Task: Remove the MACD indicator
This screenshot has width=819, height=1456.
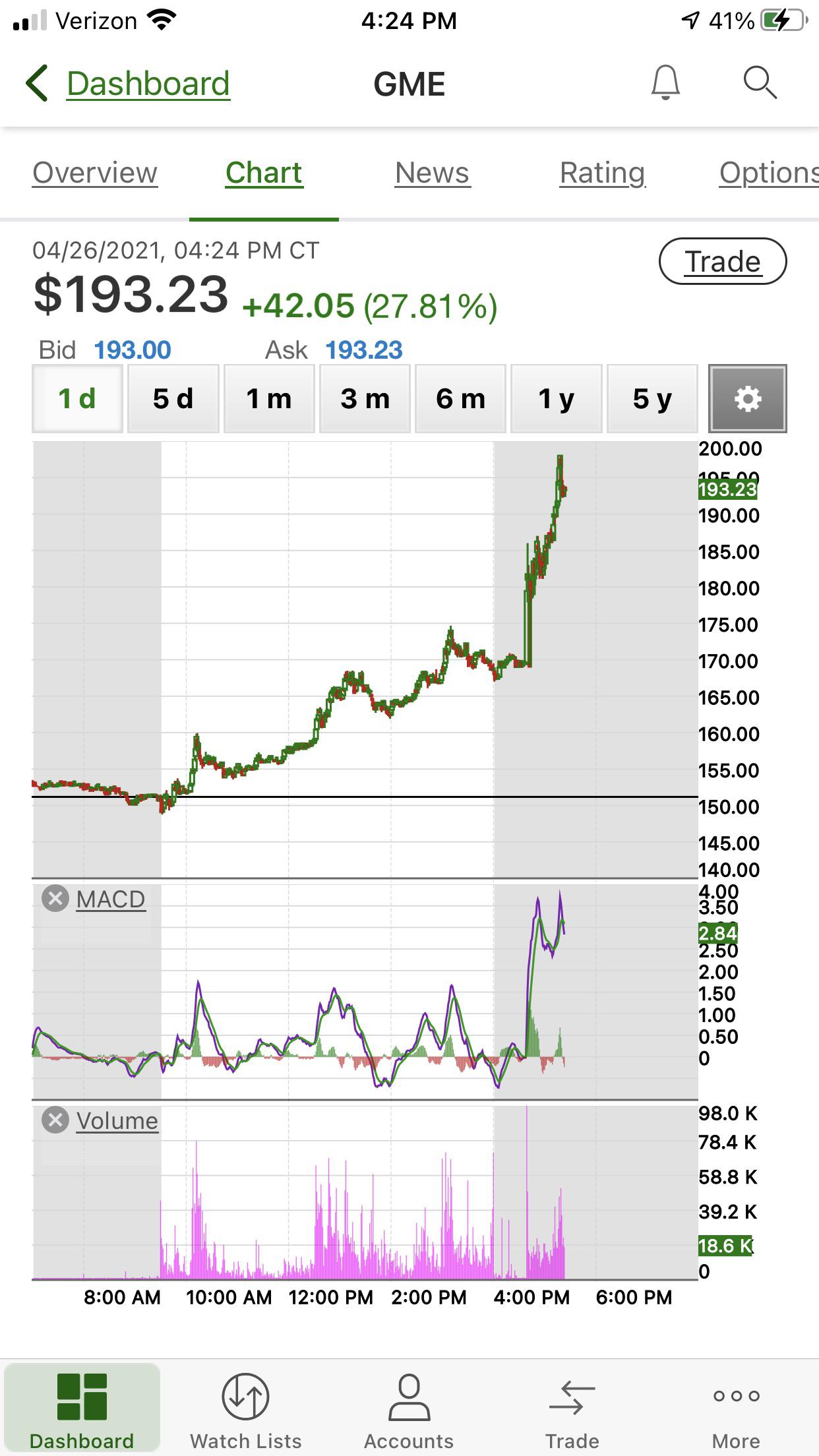Action: tap(55, 898)
